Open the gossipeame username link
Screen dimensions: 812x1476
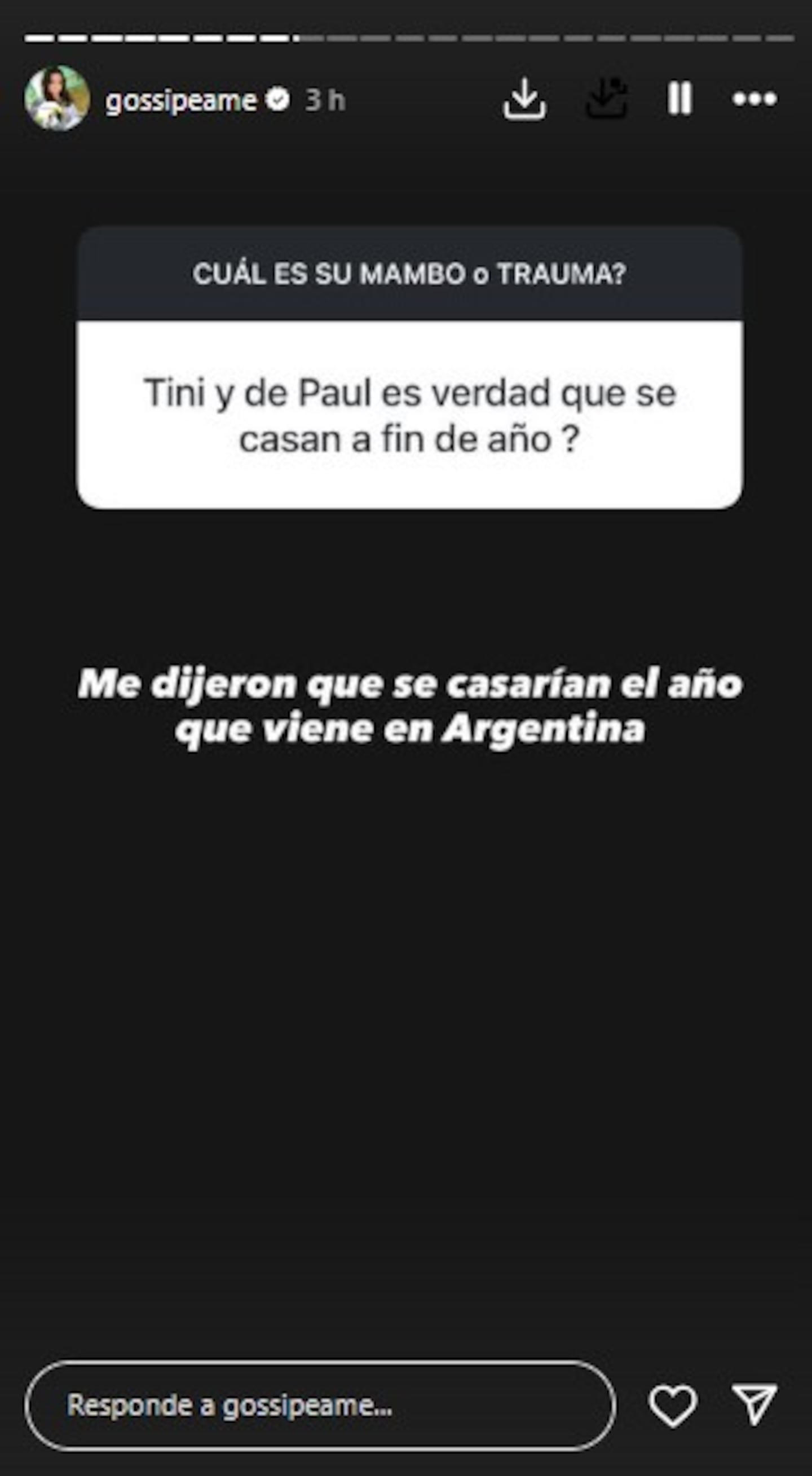tap(180, 101)
